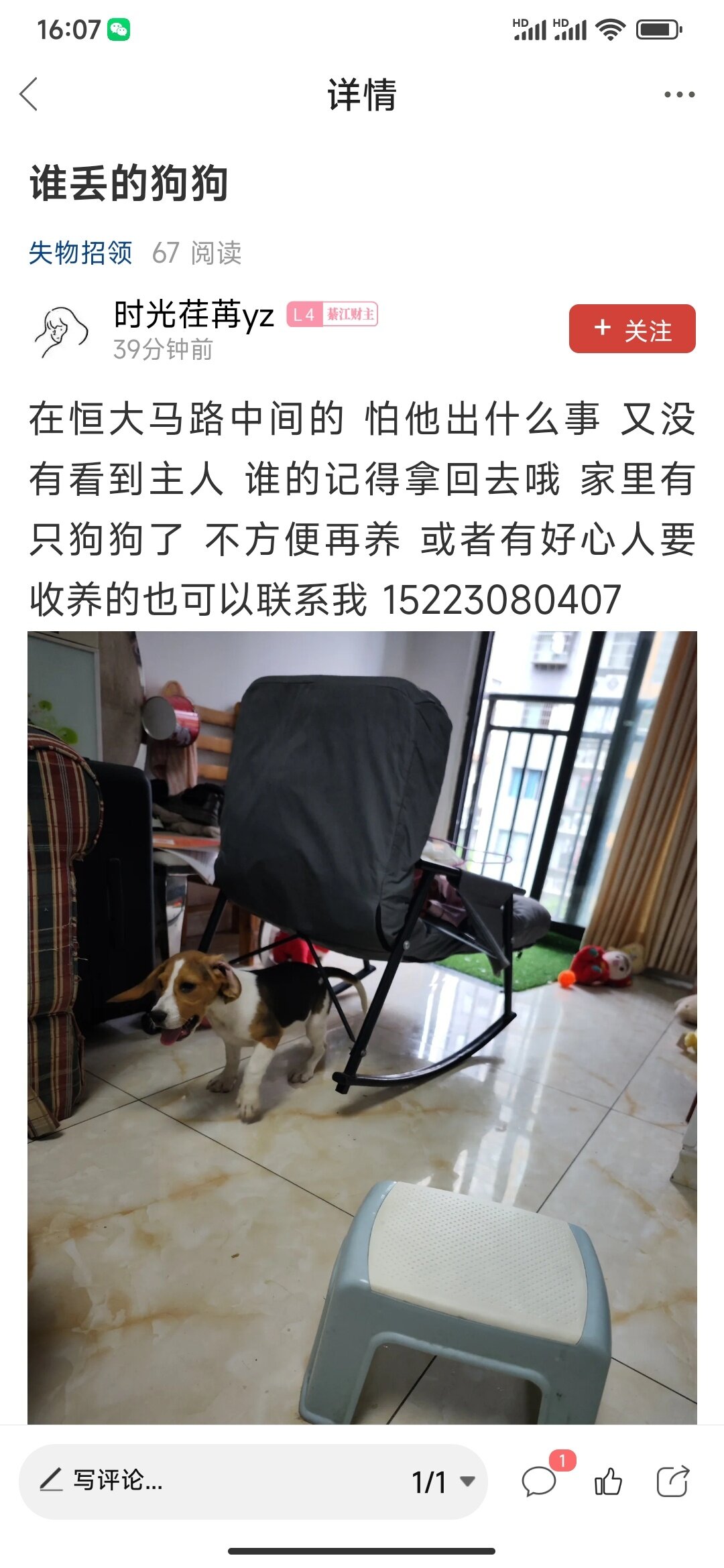Like this post with the thumbs-up icon

pyautogui.click(x=608, y=1481)
